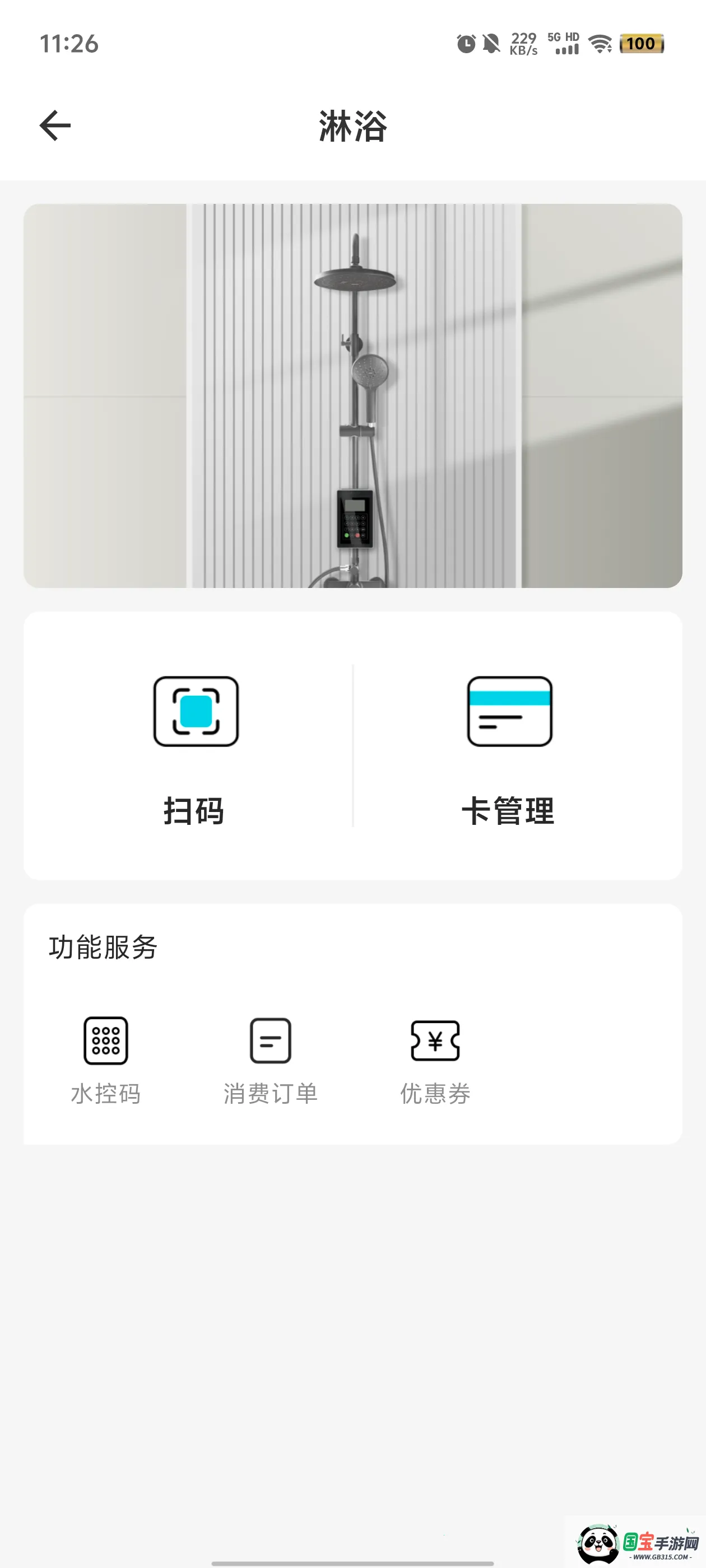Screen dimensions: 706x1568
Task: Click the back arrow to leave 淋浴
Action: tap(54, 125)
